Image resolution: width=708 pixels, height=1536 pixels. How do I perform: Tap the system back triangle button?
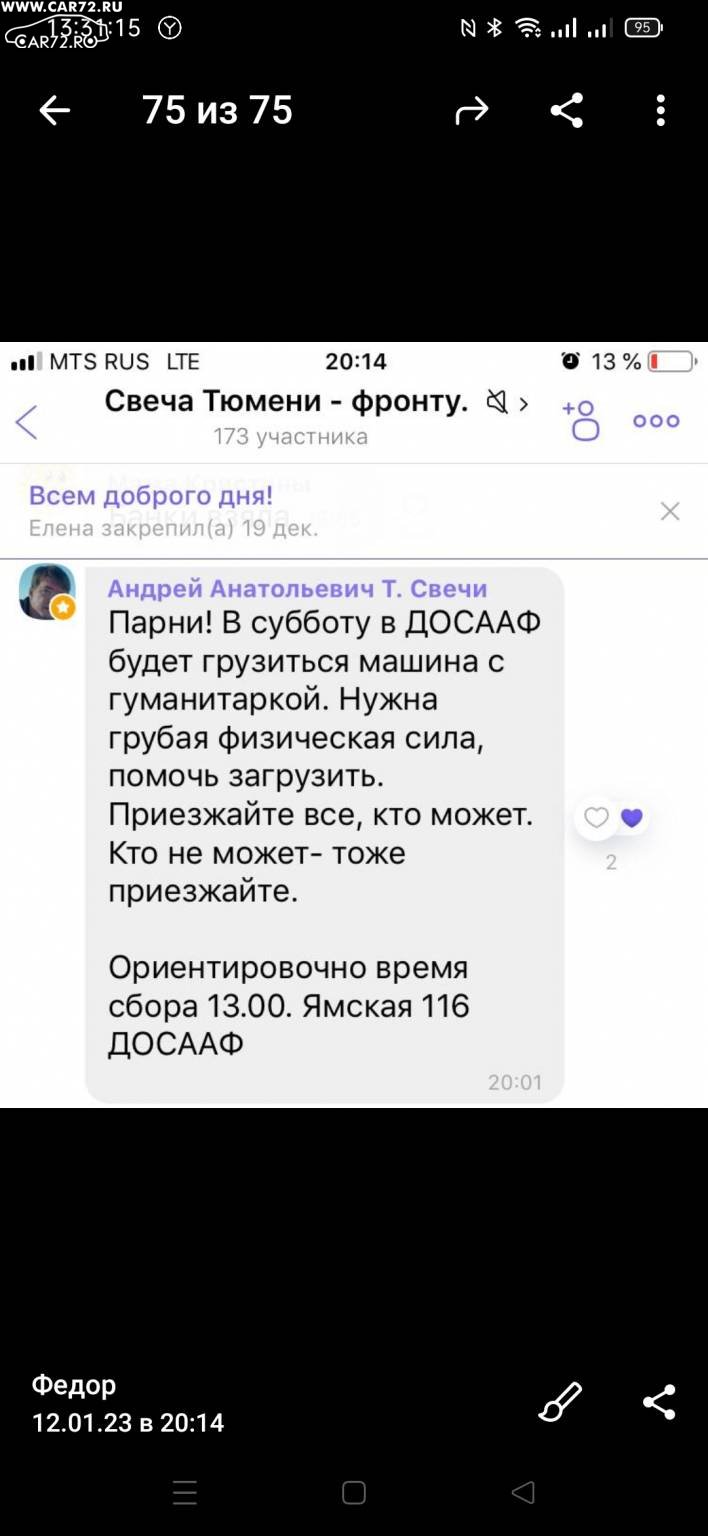(523, 1493)
